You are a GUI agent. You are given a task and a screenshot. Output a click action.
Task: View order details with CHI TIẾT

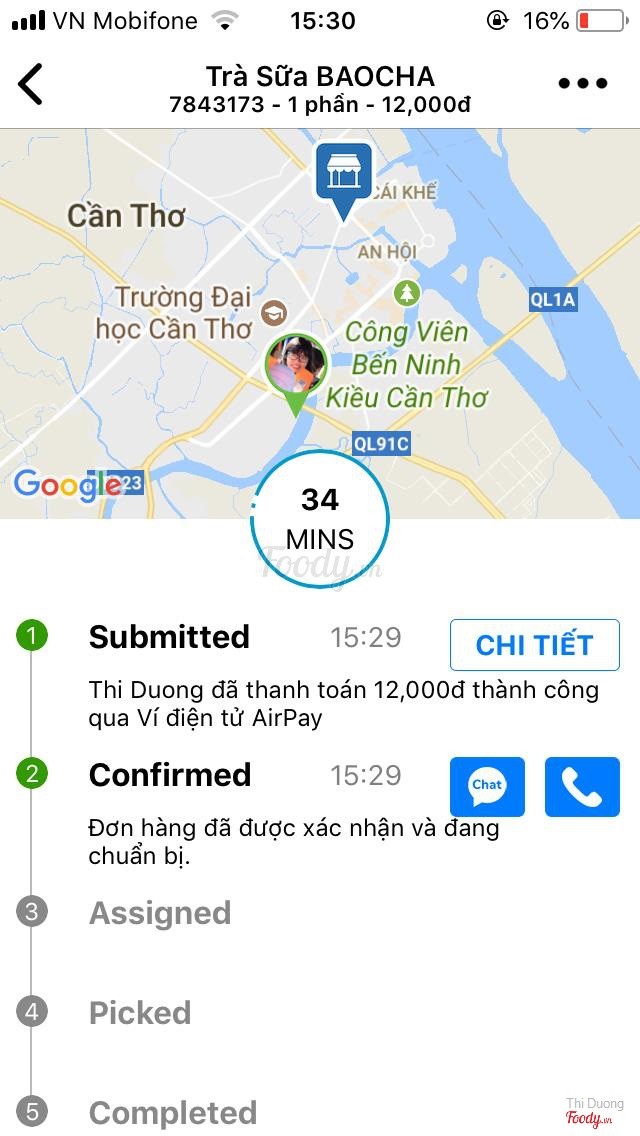coord(534,645)
